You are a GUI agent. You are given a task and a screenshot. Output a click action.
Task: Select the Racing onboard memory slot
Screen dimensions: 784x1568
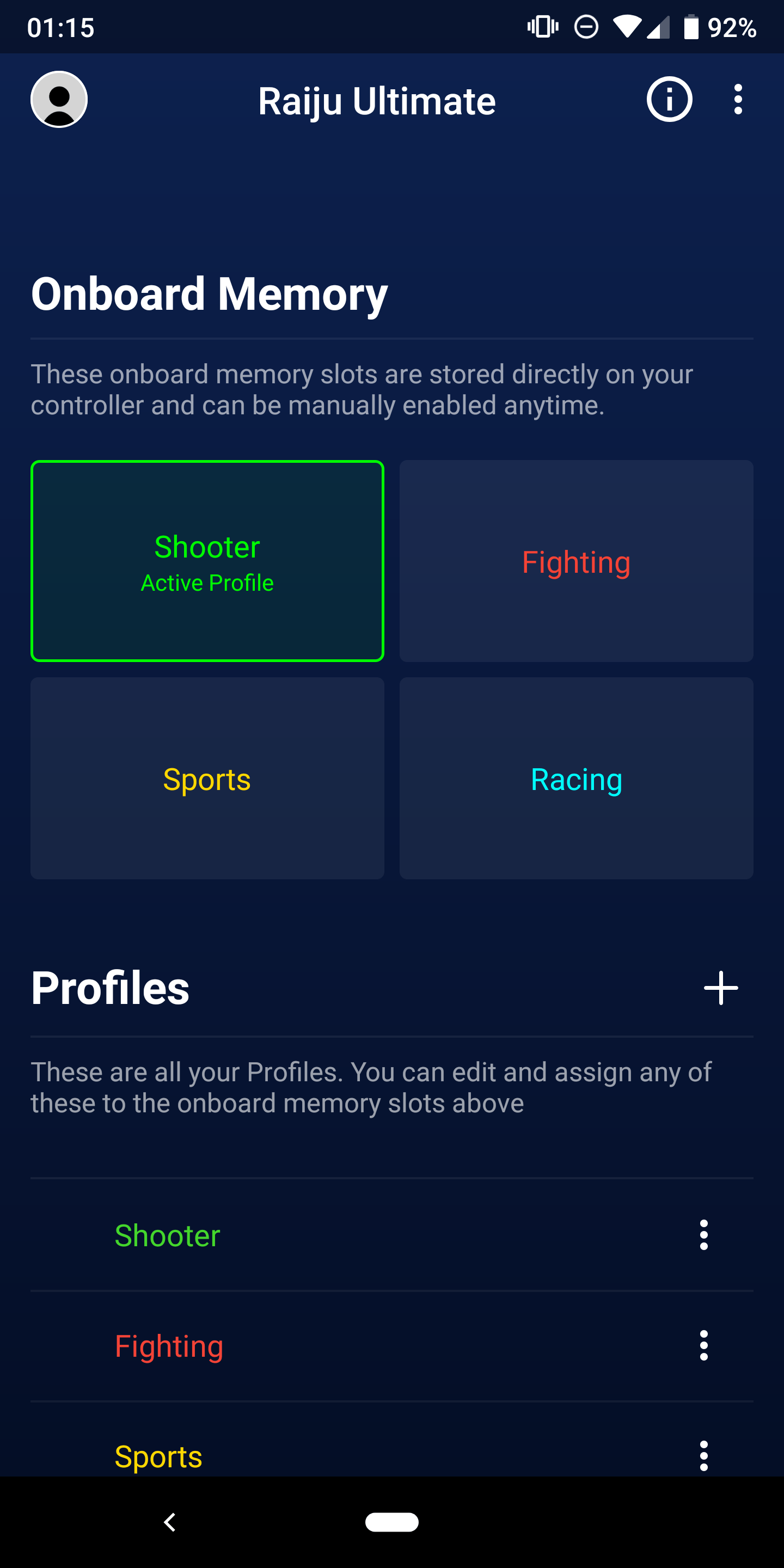pyautogui.click(x=576, y=778)
